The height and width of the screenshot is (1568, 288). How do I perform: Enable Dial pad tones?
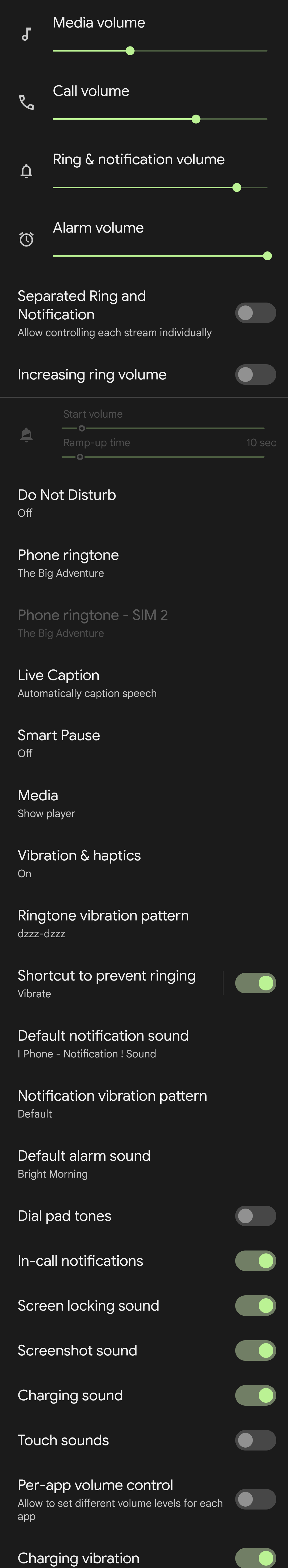point(255,1216)
